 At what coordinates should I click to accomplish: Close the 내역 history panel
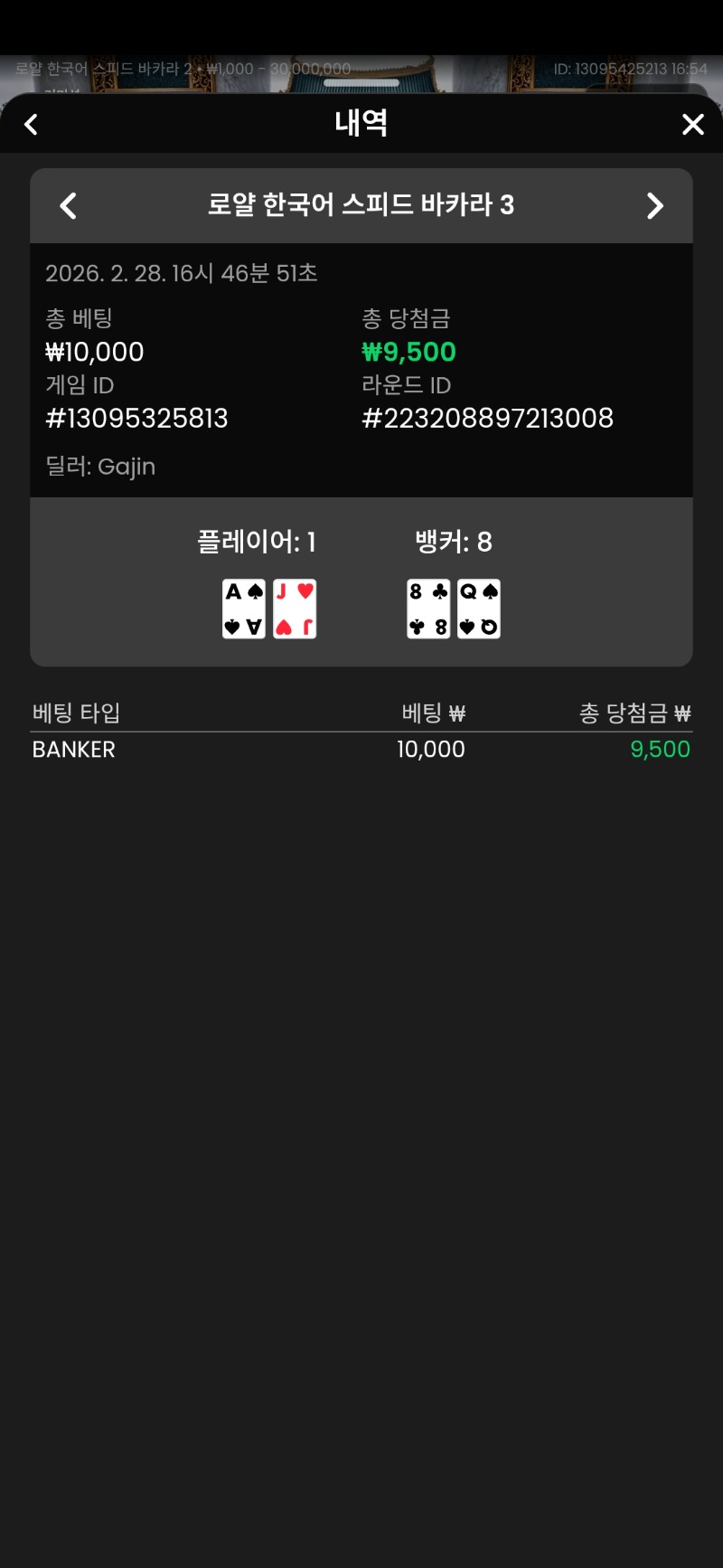(692, 124)
